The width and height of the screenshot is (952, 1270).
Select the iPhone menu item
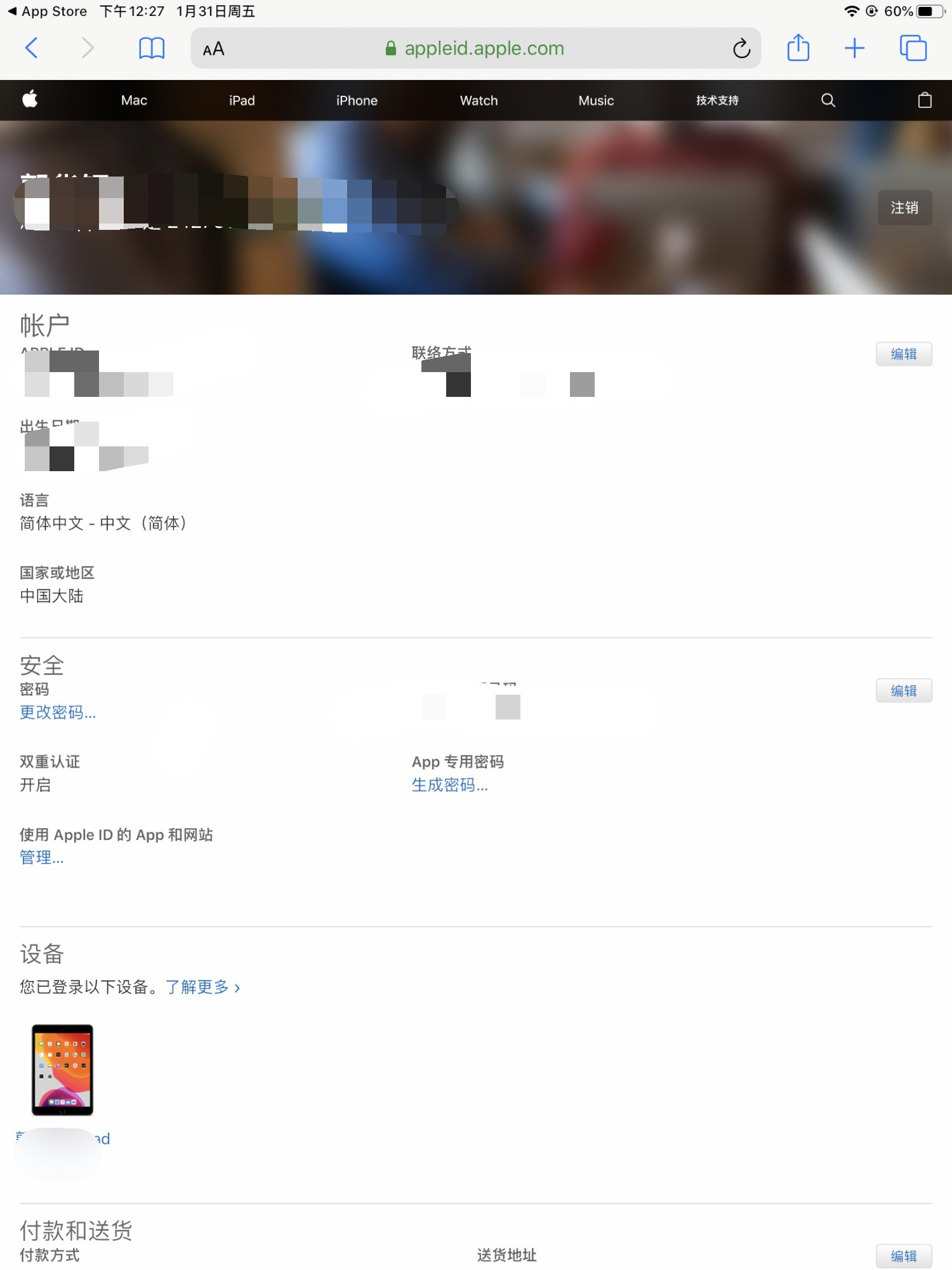[x=356, y=100]
